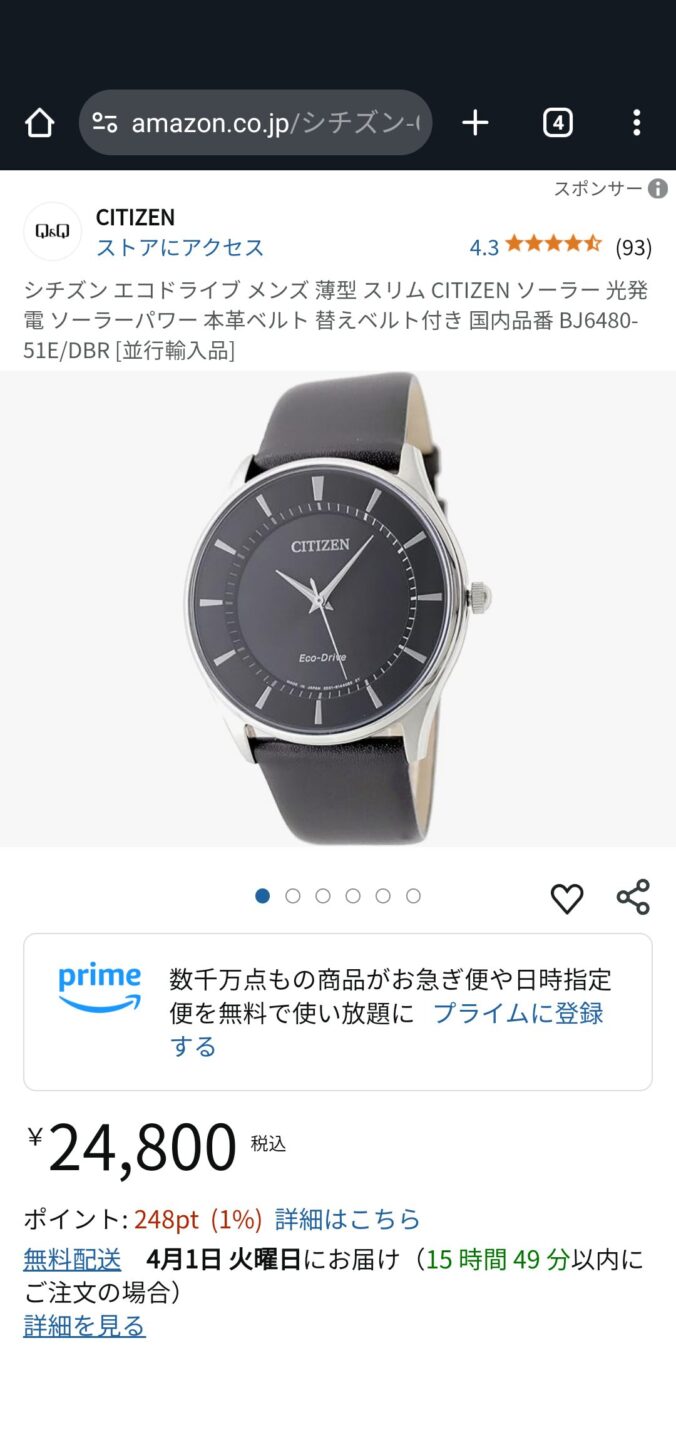This screenshot has width=676, height=1440.
Task: Tap 詳細を見る for delivery details
Action: pos(85,1326)
